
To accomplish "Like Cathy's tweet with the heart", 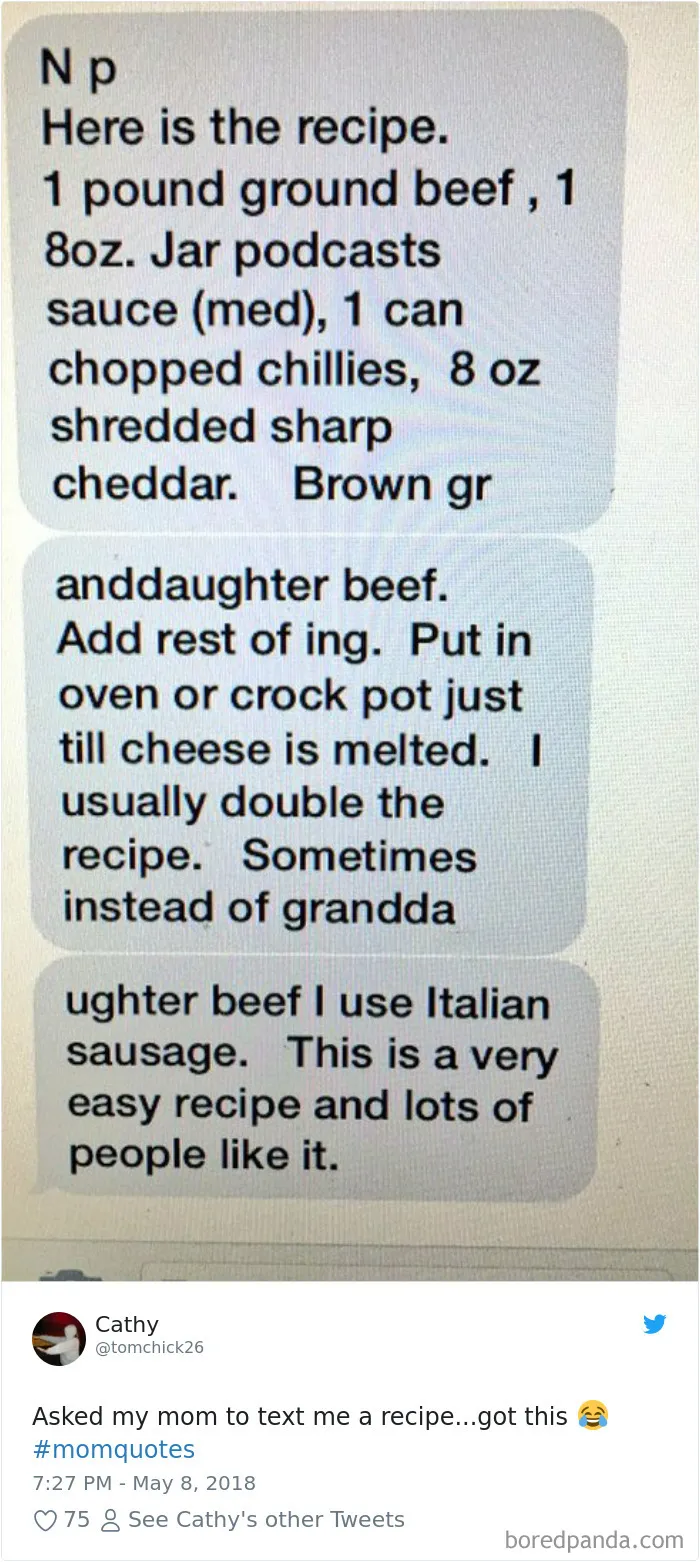I will coord(45,1520).
